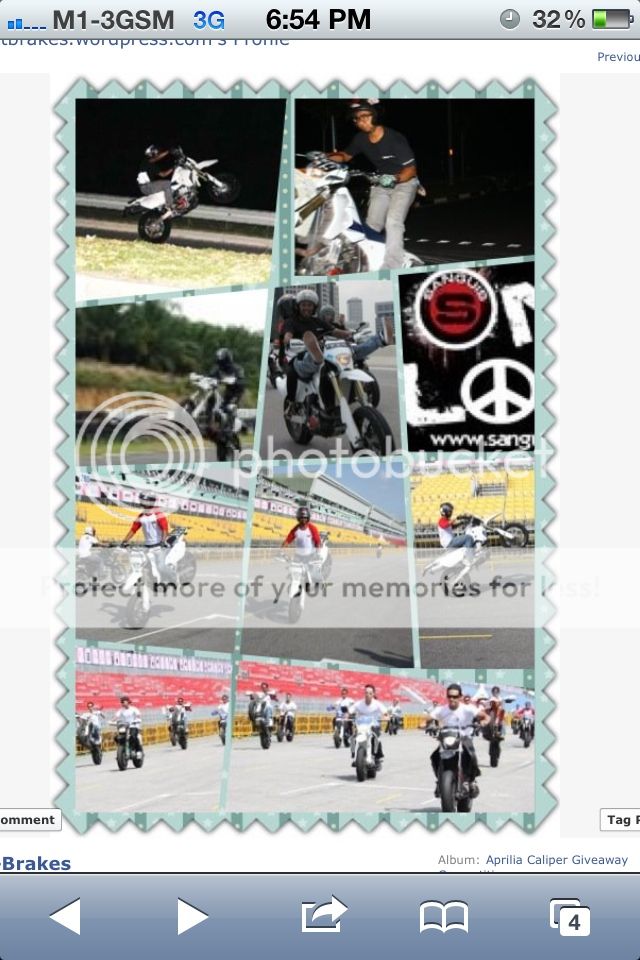View the four open Safari pages
This screenshot has width=640, height=960.
pos(570,916)
